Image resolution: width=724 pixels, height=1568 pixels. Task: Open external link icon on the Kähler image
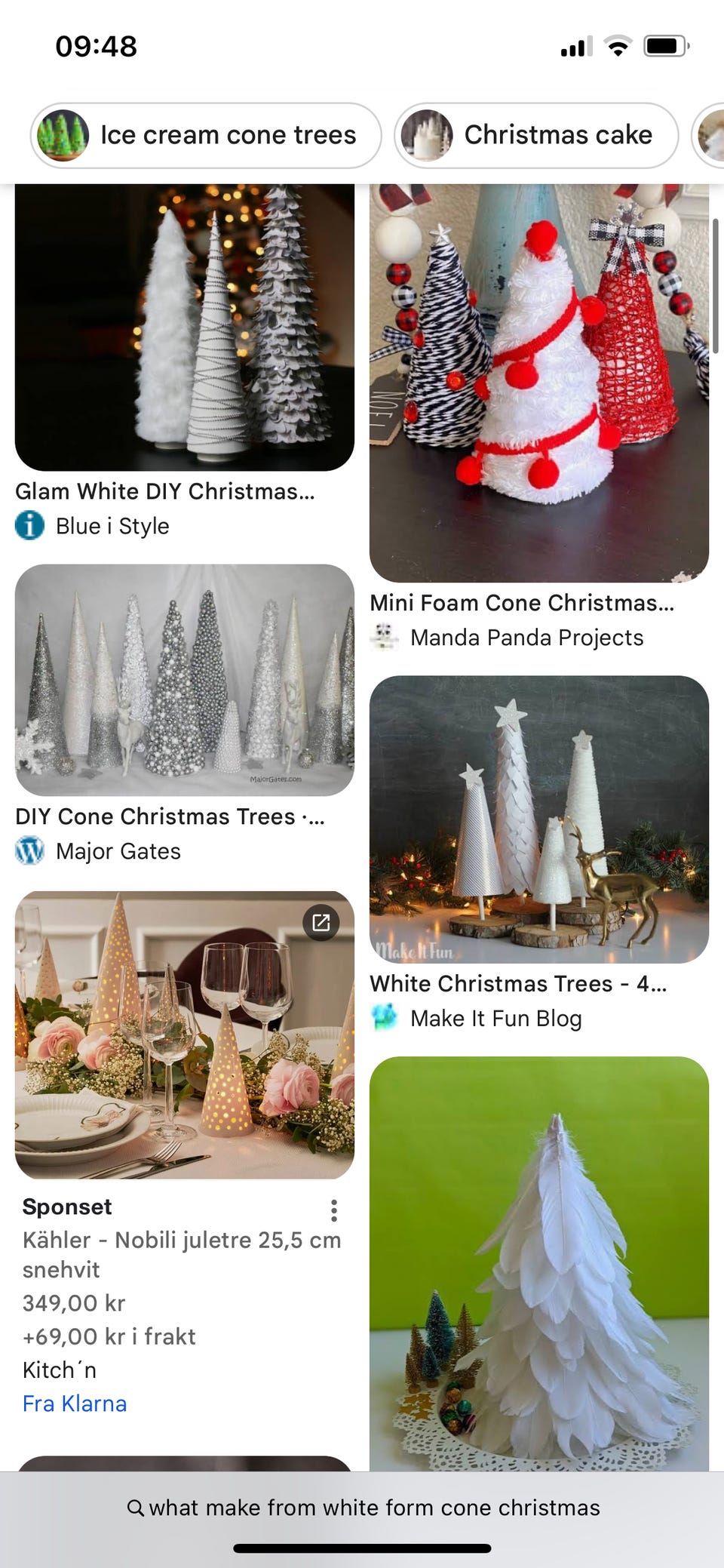[321, 923]
